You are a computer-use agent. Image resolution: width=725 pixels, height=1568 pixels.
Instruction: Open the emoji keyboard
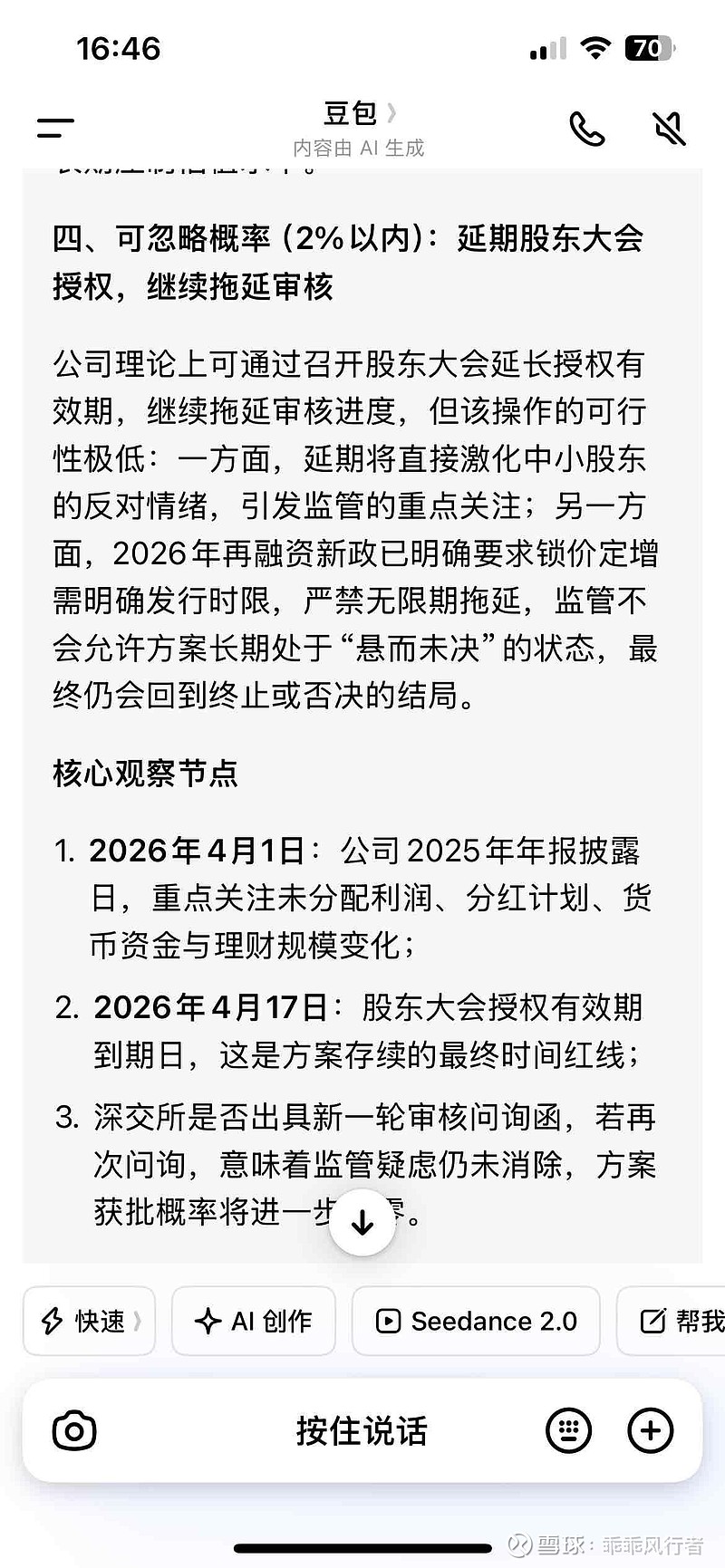coord(569,1431)
